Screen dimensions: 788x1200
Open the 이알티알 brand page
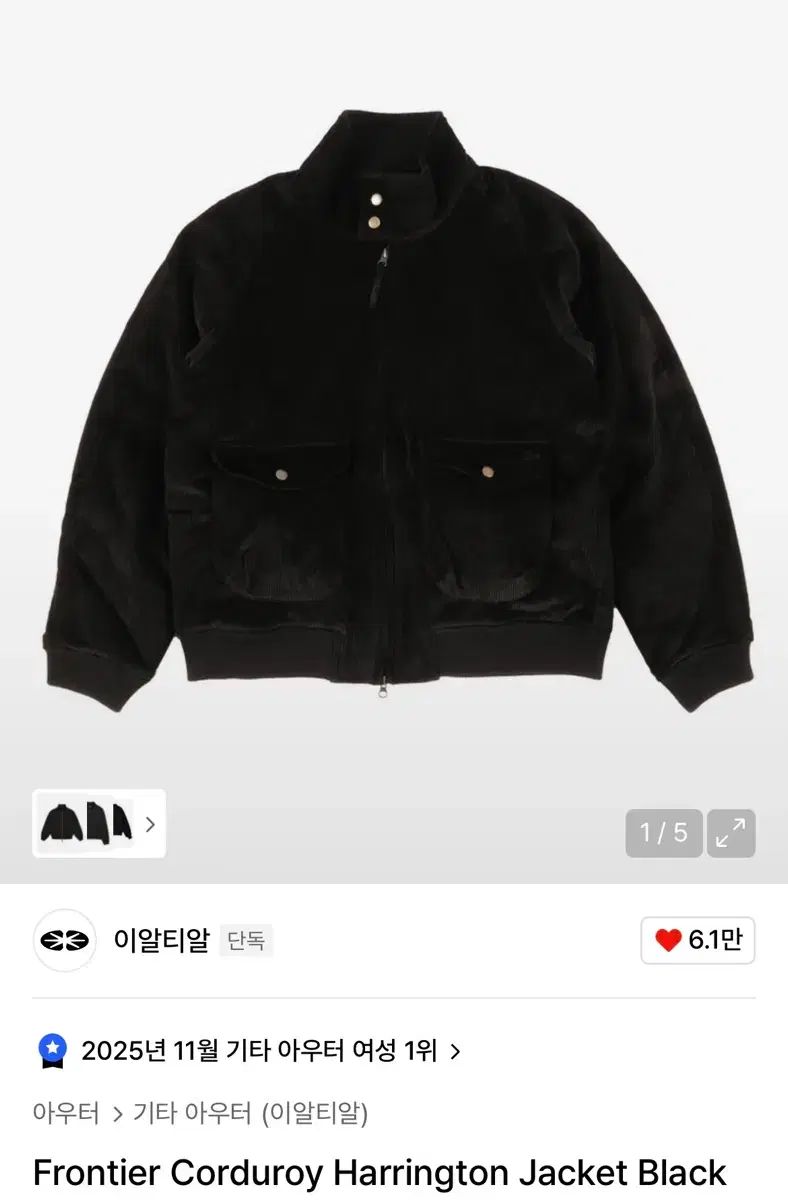click(x=160, y=940)
